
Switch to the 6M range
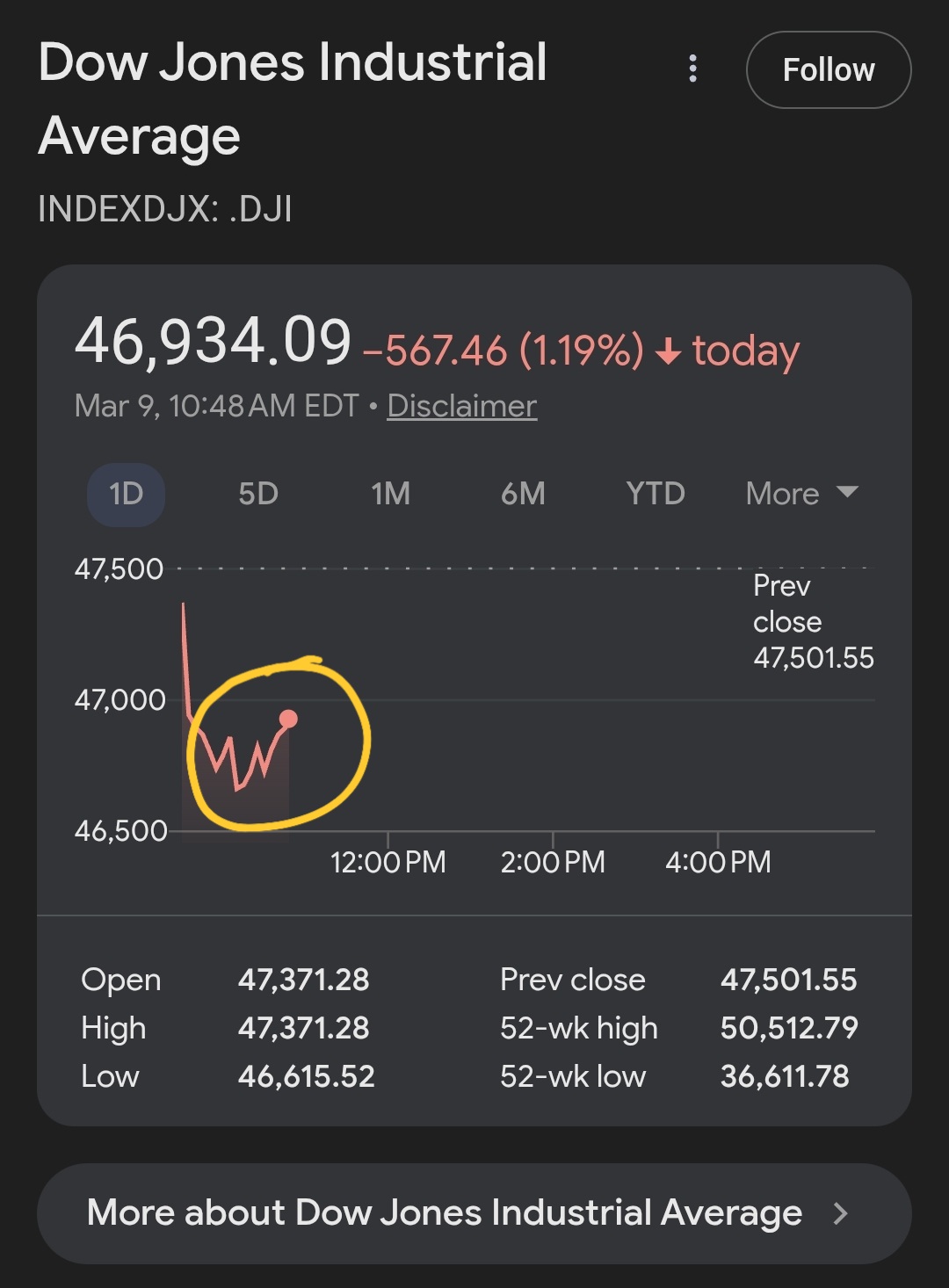pyautogui.click(x=523, y=494)
